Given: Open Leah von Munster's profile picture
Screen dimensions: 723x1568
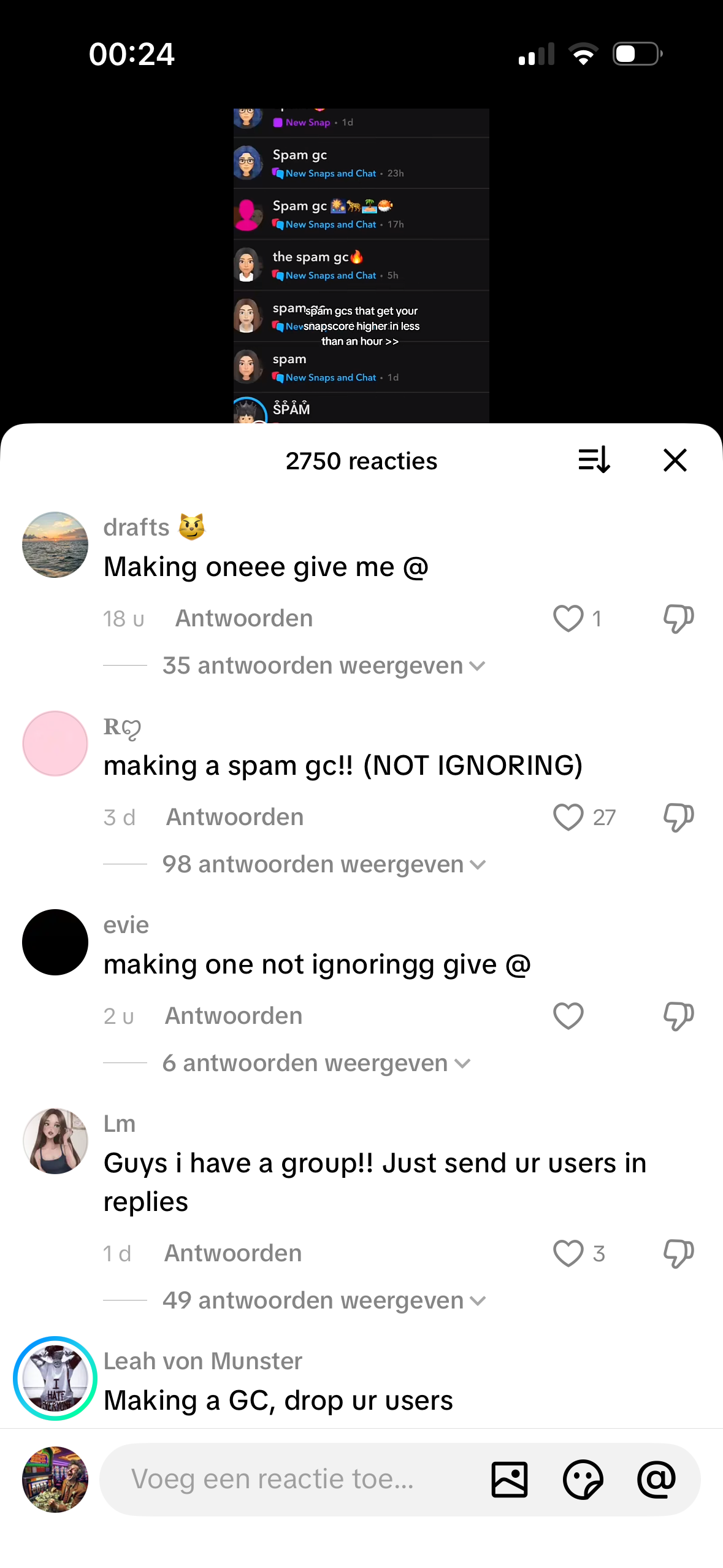Looking at the screenshot, I should (55, 1378).
